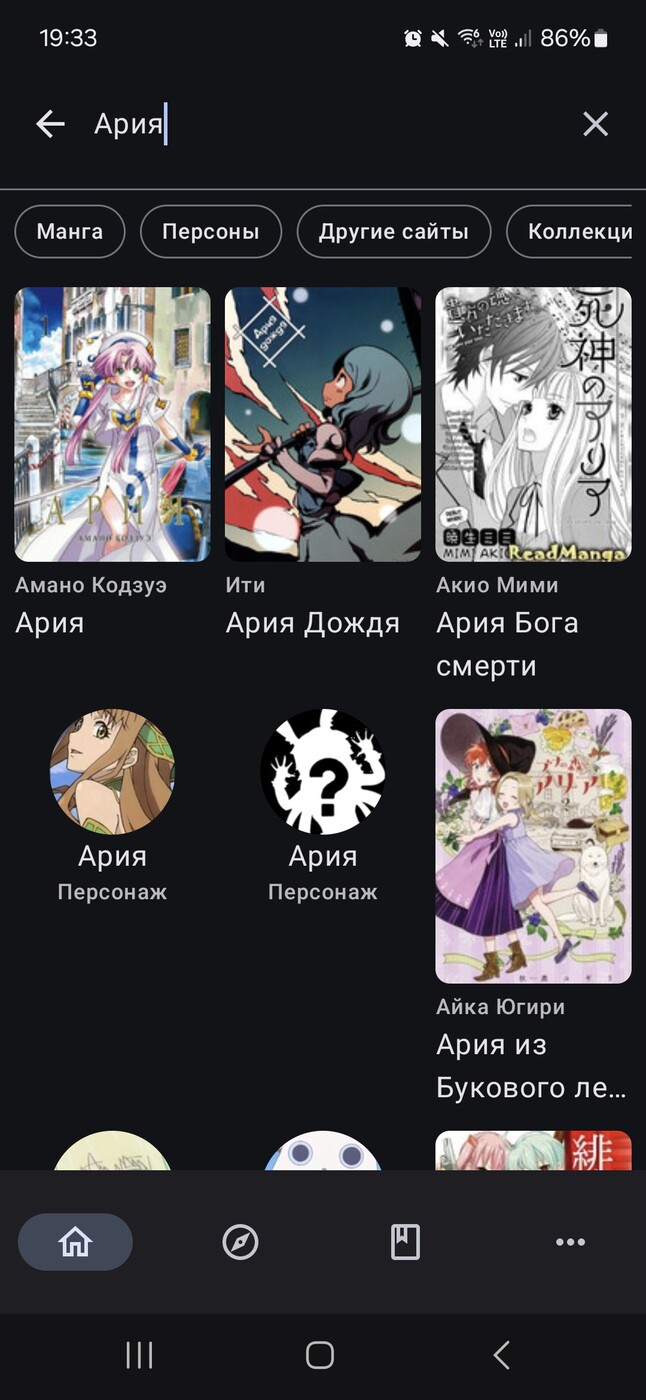646x1400 pixels.
Task: Open the three-dots More tab
Action: click(x=570, y=1242)
